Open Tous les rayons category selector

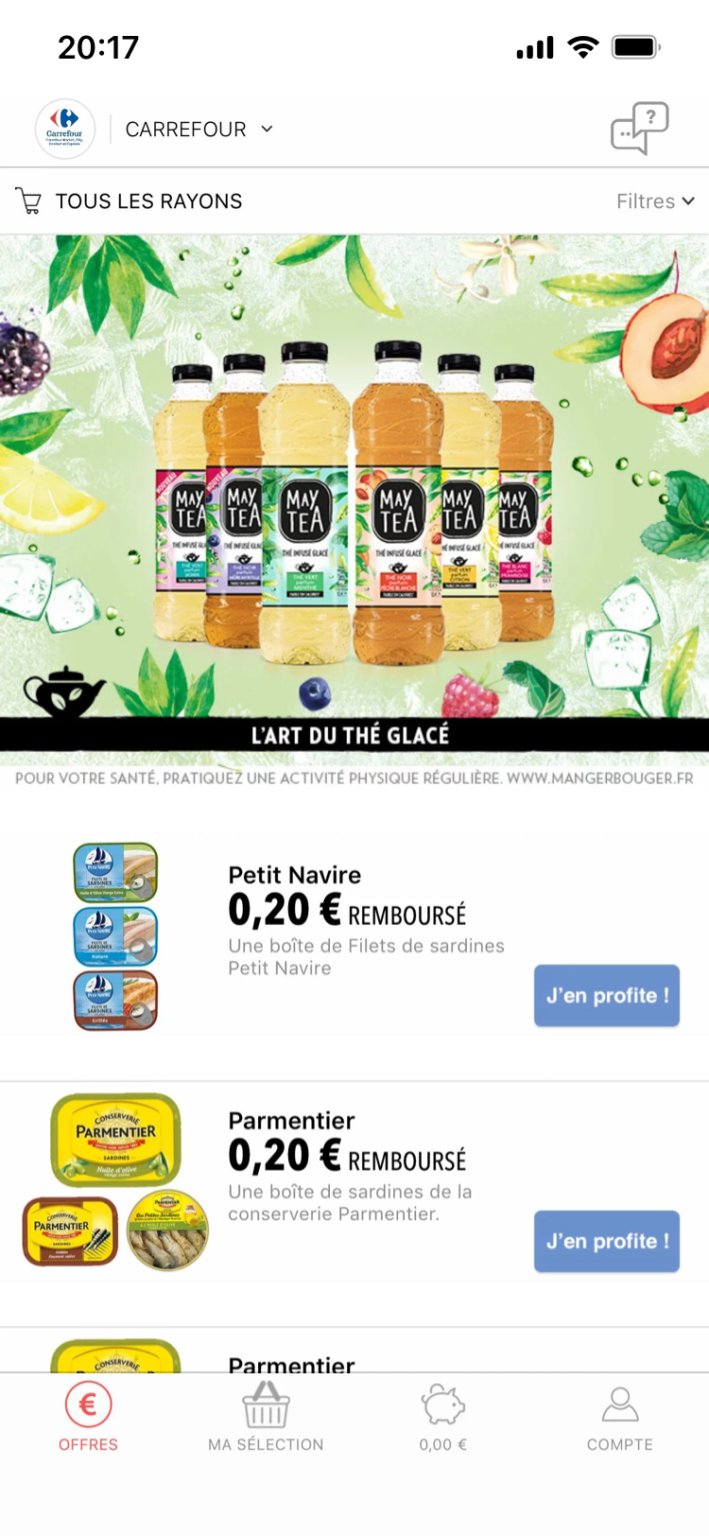[129, 201]
